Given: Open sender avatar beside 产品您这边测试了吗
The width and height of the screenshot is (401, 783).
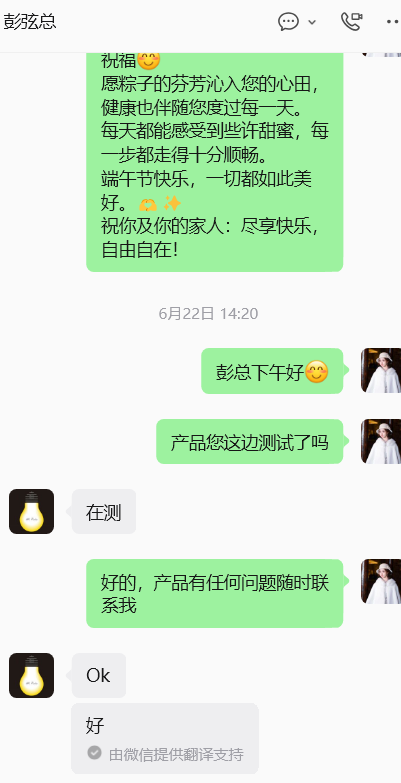Looking at the screenshot, I should tap(381, 441).
